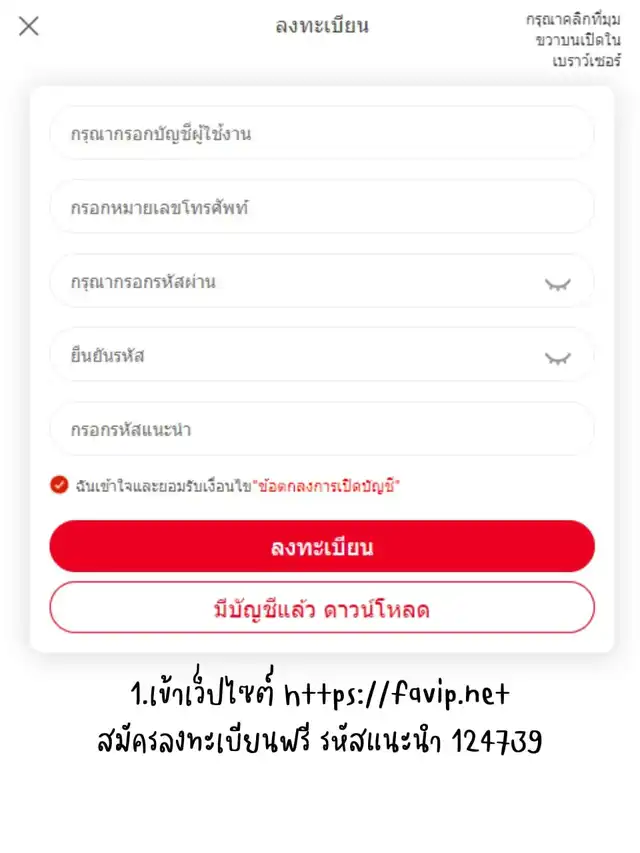Open the account opening agreement link
640x853 pixels.
326,486
